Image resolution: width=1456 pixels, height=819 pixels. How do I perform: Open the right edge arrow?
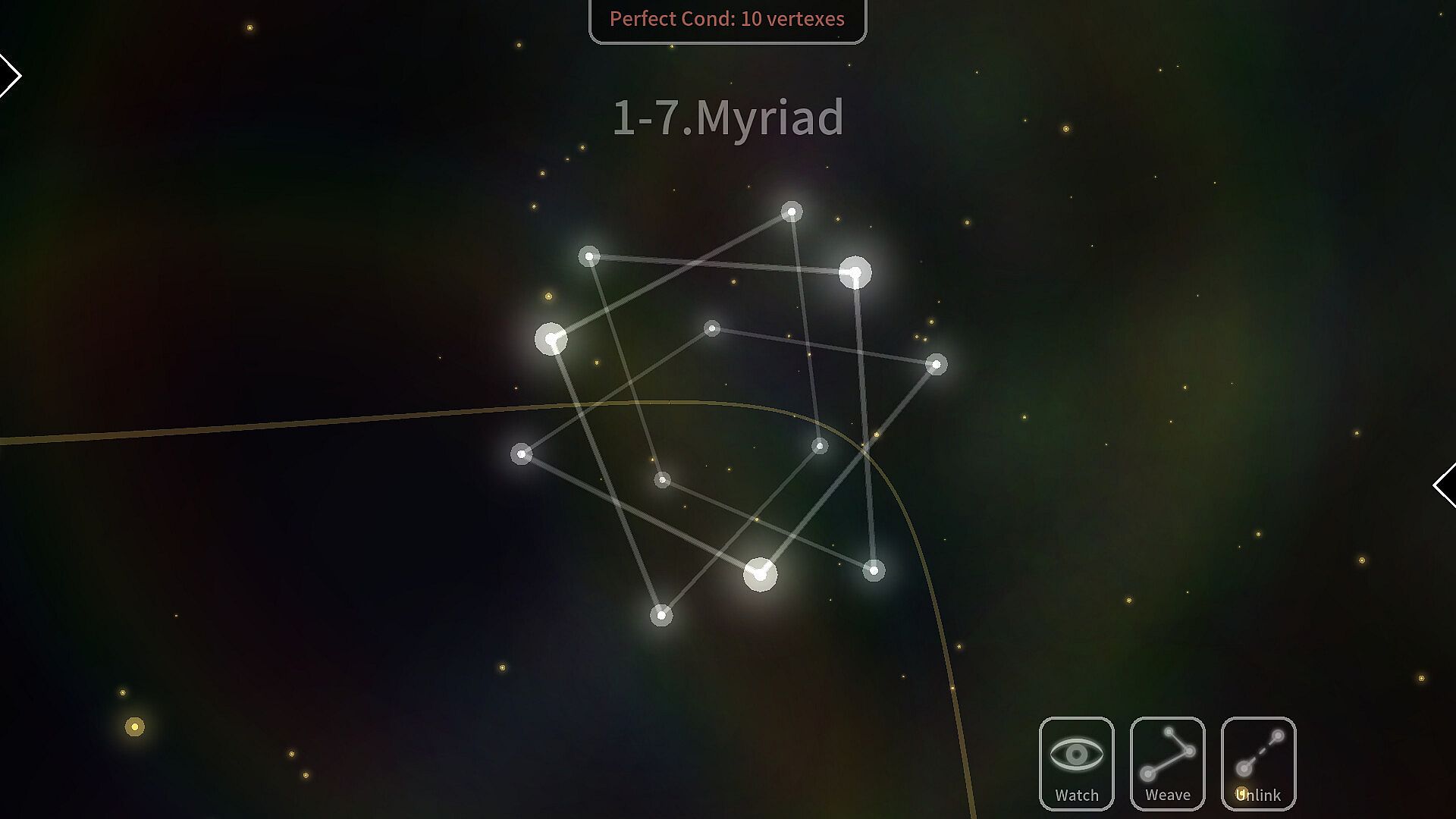pyautogui.click(x=1444, y=485)
